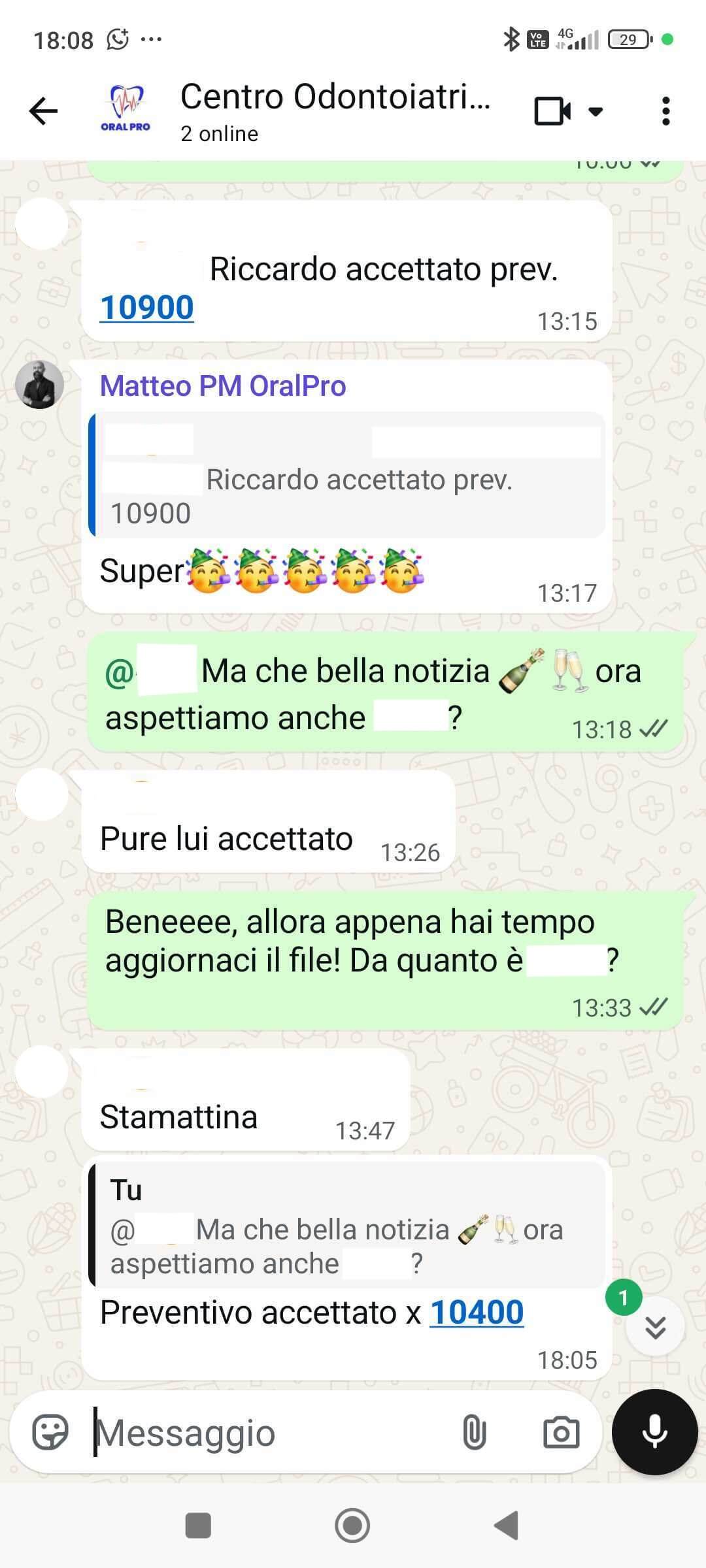Viewport: 706px width, 1568px height.
Task: Start a group video call
Action: pos(552,111)
